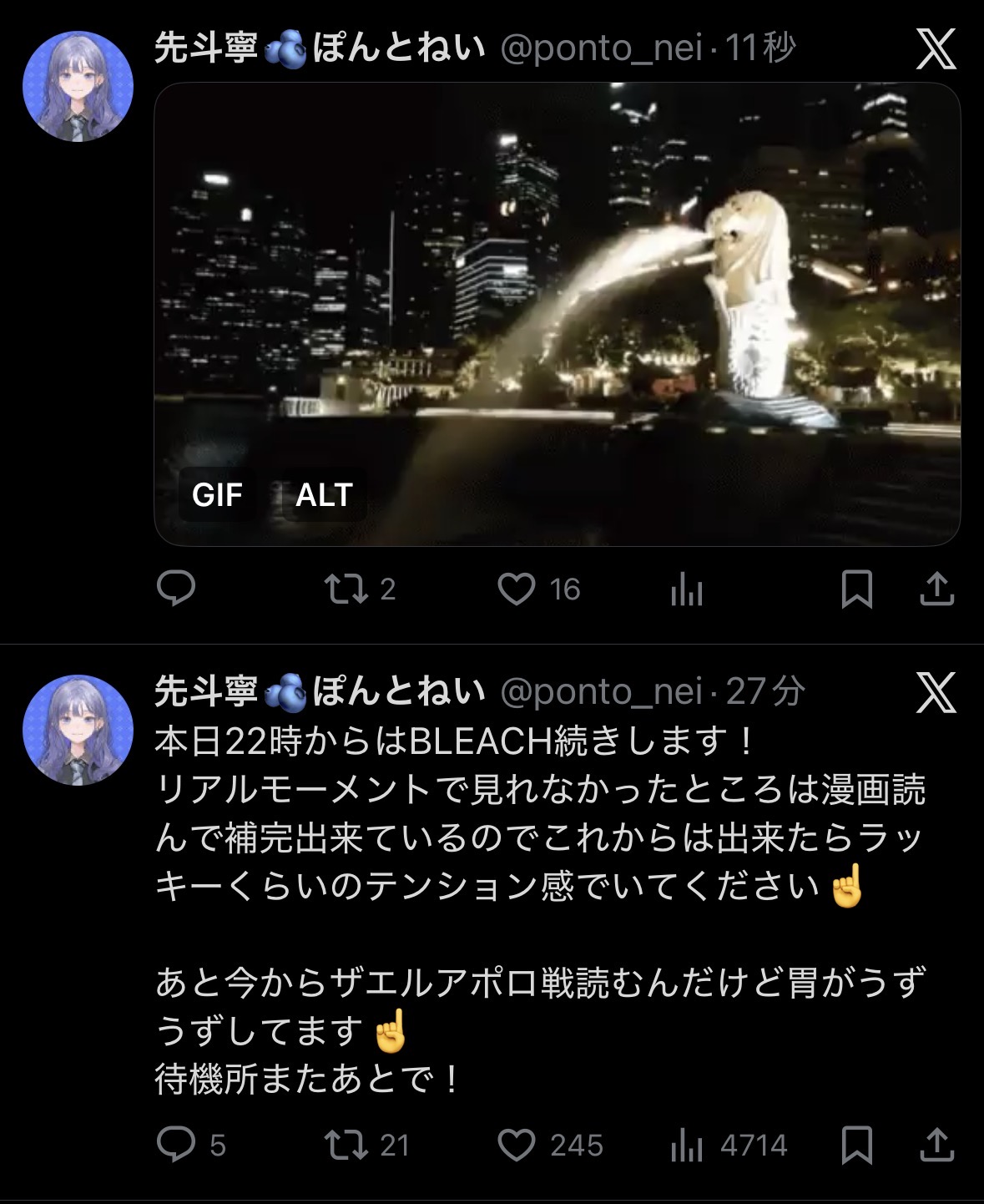The width and height of the screenshot is (984, 1204).
Task: Bookmark the BLEACH stream post
Action: click(x=857, y=1145)
